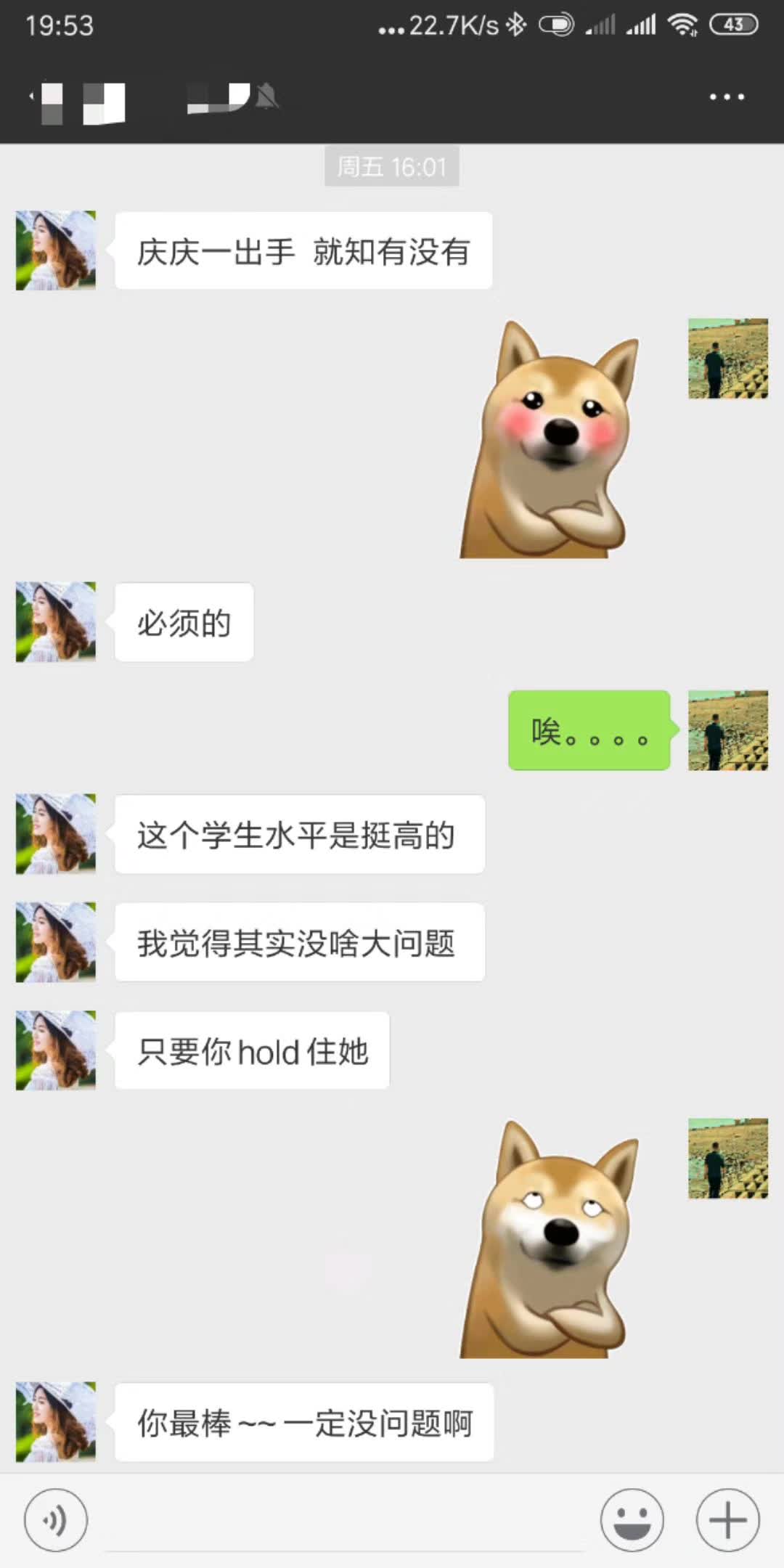Image resolution: width=784 pixels, height=1568 pixels.
Task: View the blushing Shiba dog sticker
Action: pos(550,440)
